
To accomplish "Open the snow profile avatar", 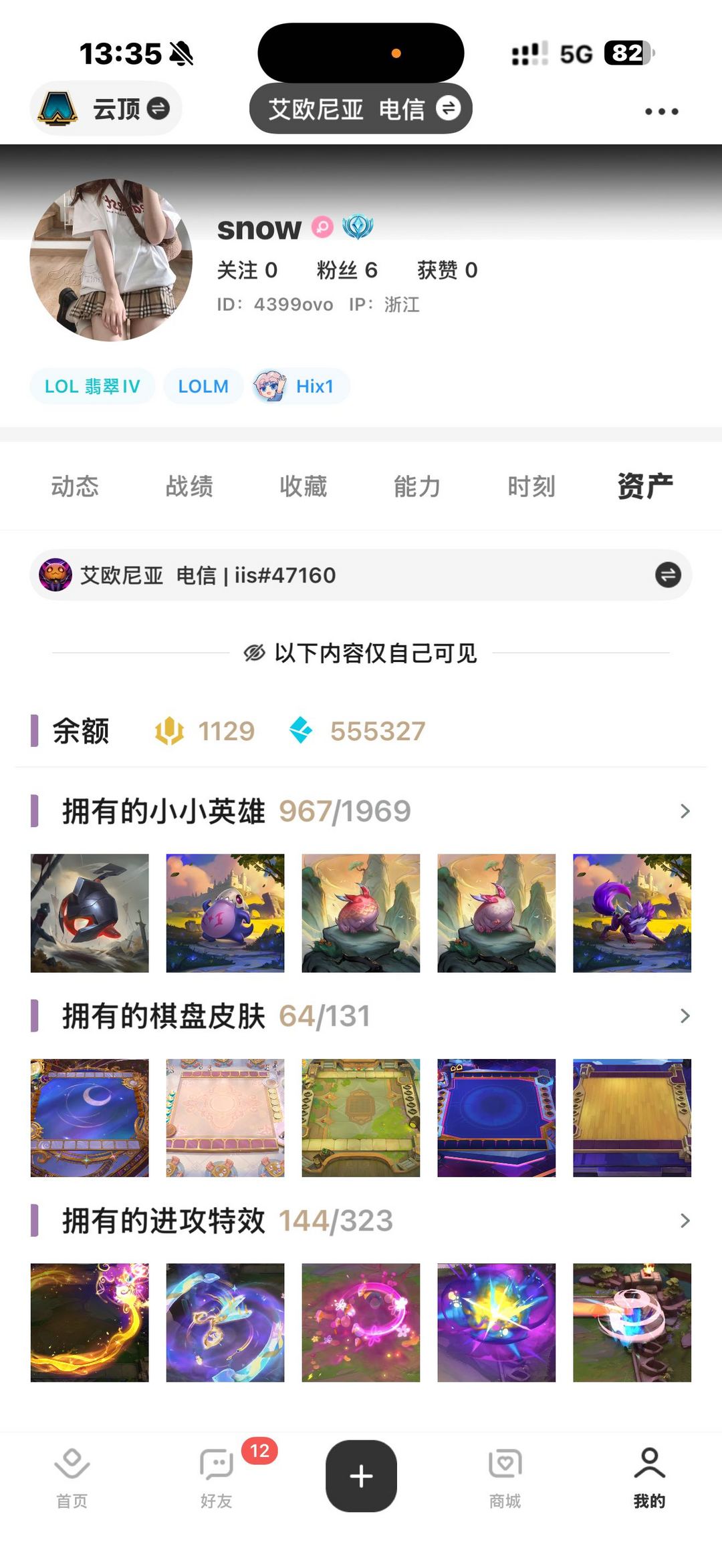I will click(111, 260).
